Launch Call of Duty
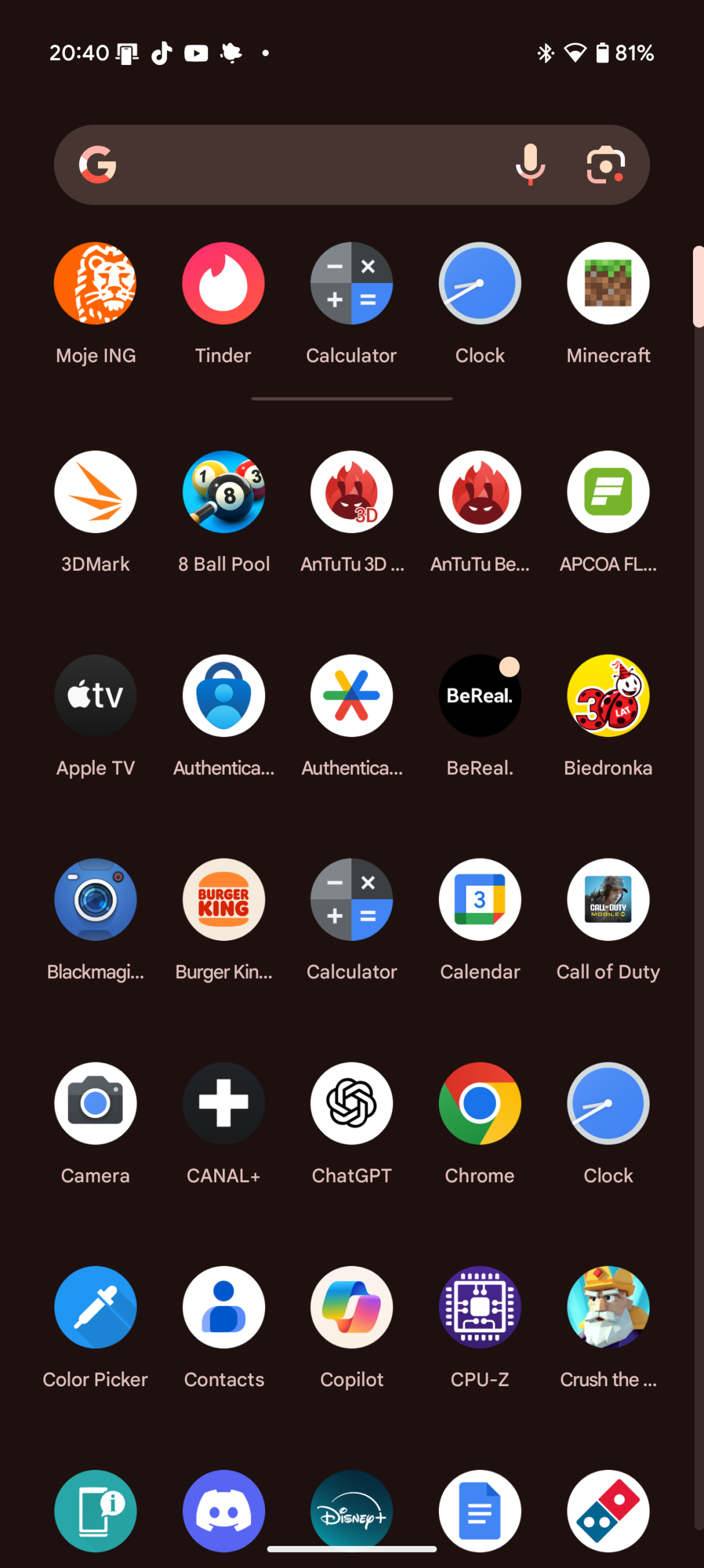 click(608, 900)
